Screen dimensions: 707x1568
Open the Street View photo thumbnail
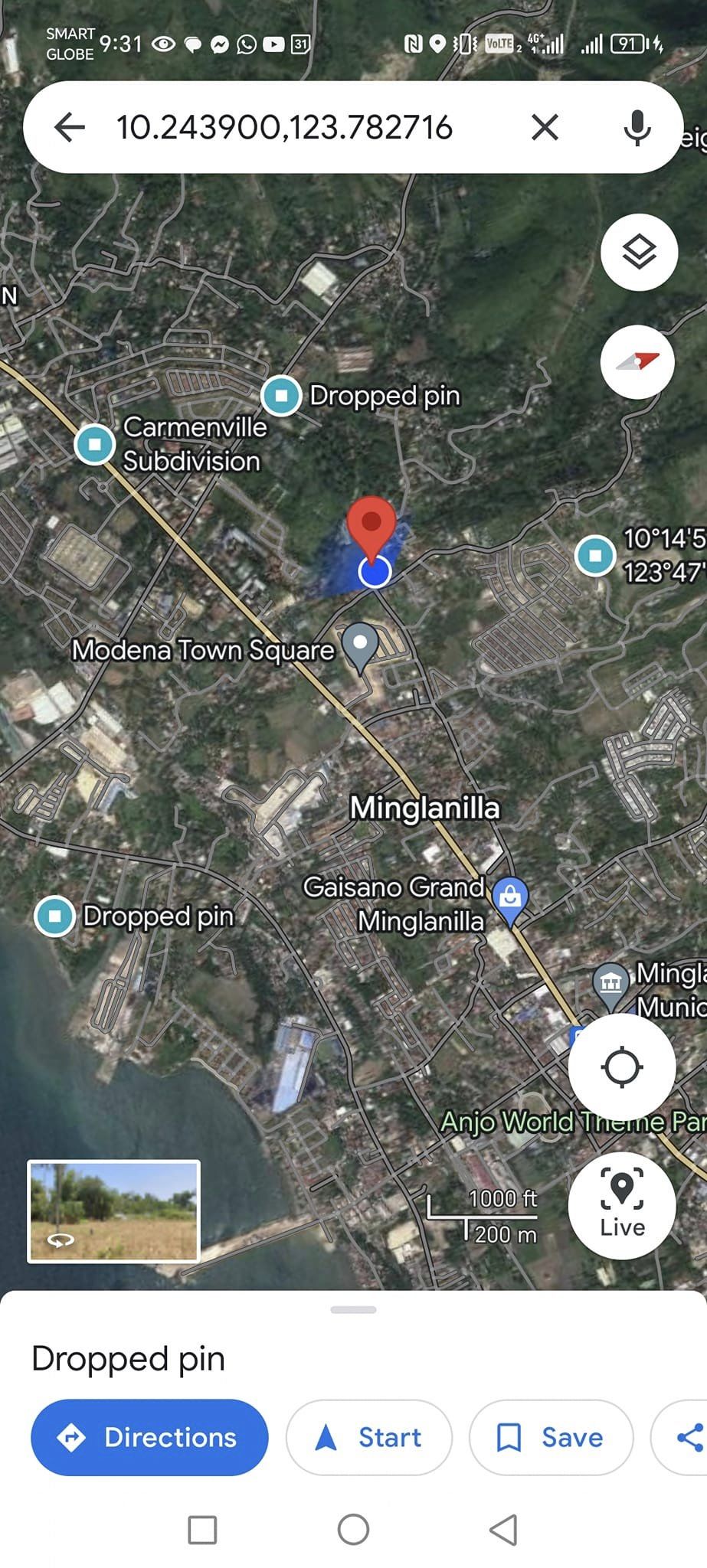click(114, 1210)
